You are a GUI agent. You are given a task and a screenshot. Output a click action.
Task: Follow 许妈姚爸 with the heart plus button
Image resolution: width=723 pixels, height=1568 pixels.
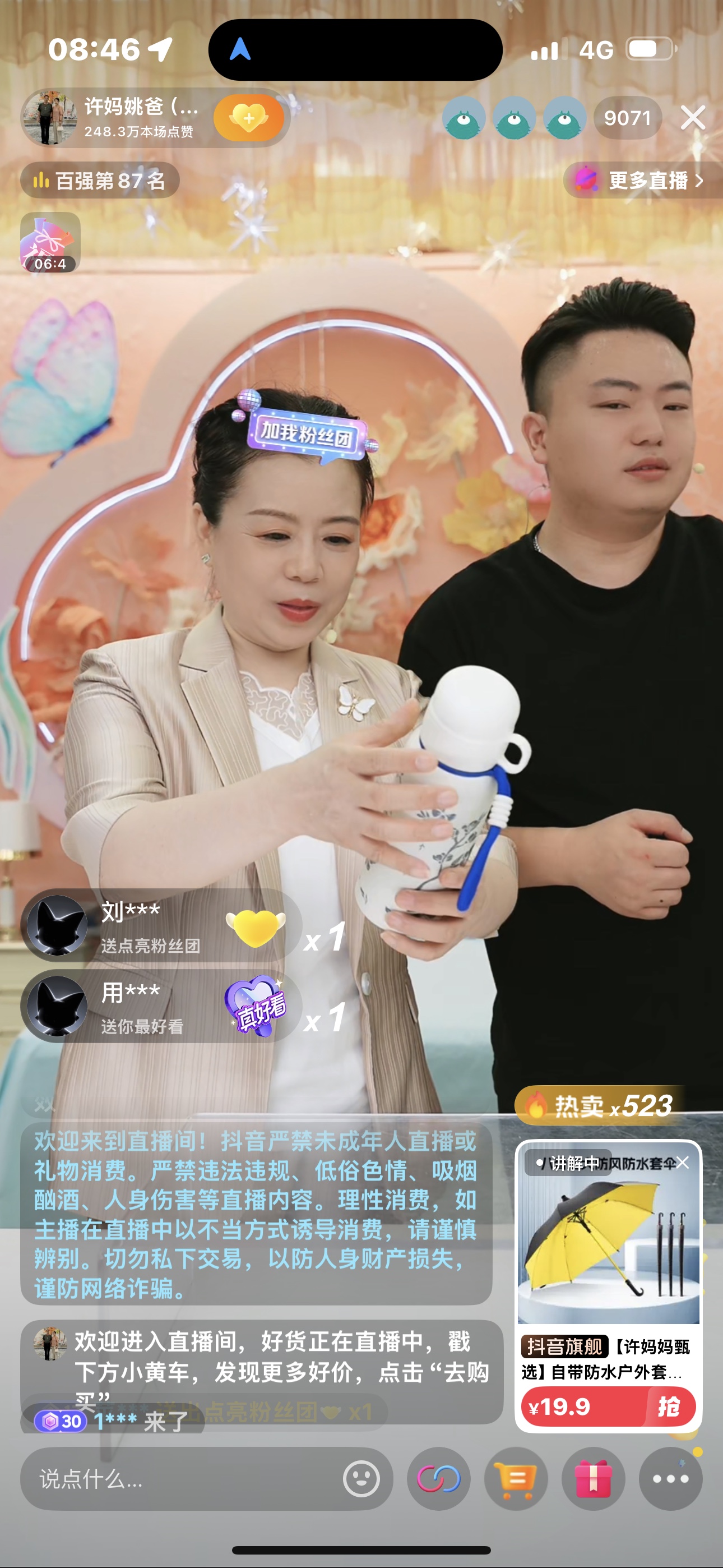pyautogui.click(x=248, y=118)
